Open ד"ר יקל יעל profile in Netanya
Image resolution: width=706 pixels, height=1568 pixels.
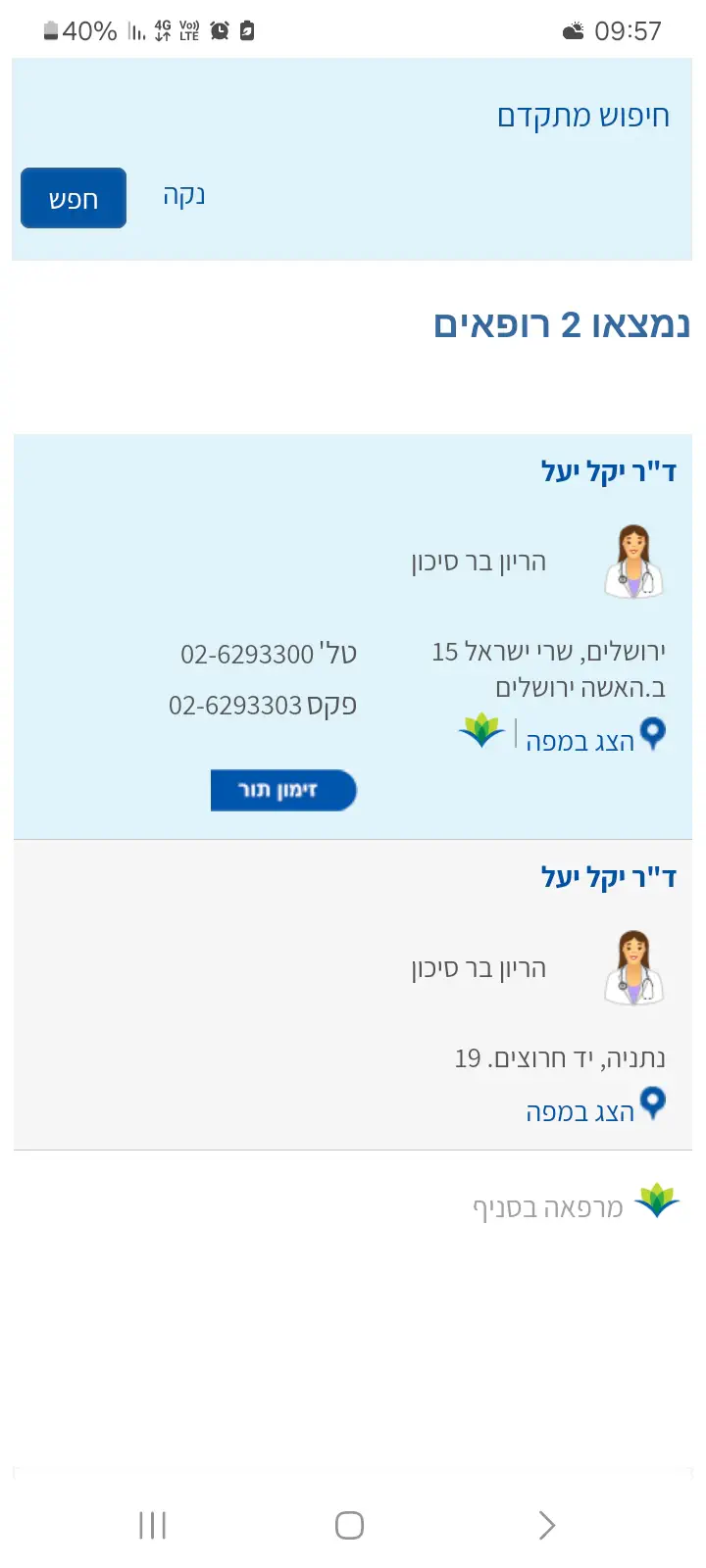coord(608,877)
